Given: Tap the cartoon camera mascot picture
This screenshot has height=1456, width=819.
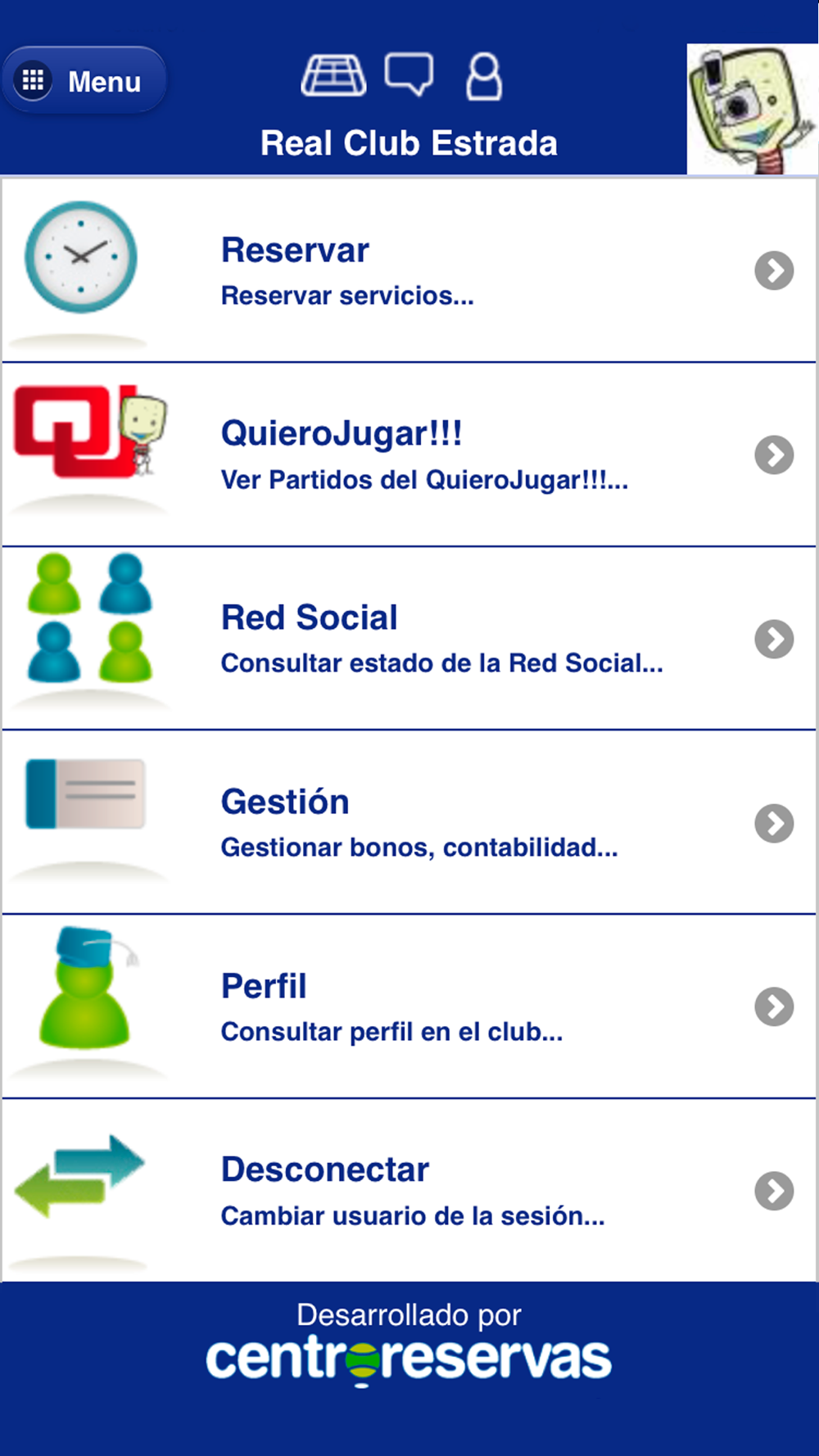Looking at the screenshot, I should click(752, 109).
